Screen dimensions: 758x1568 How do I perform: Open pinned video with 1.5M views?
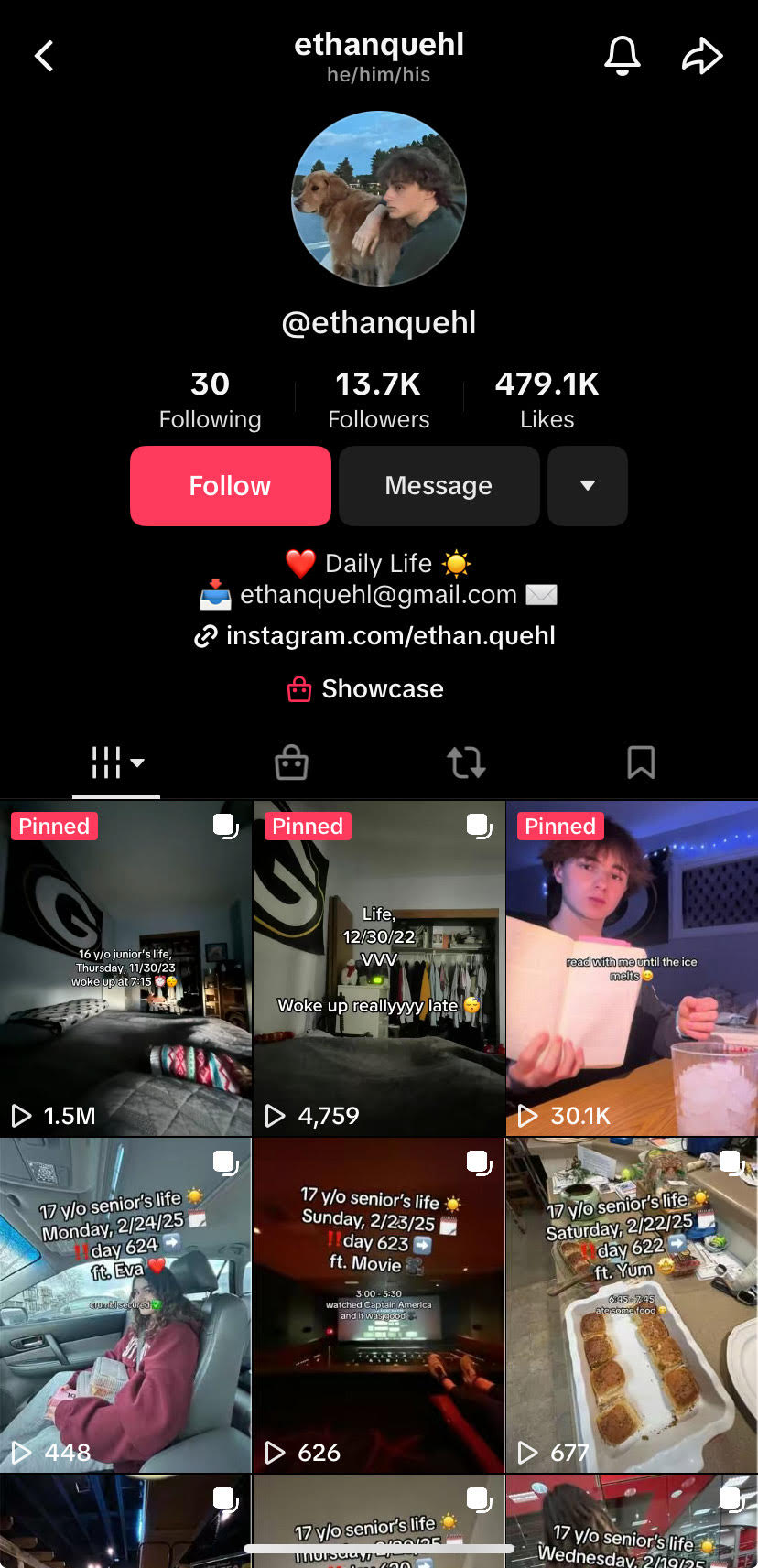click(125, 968)
